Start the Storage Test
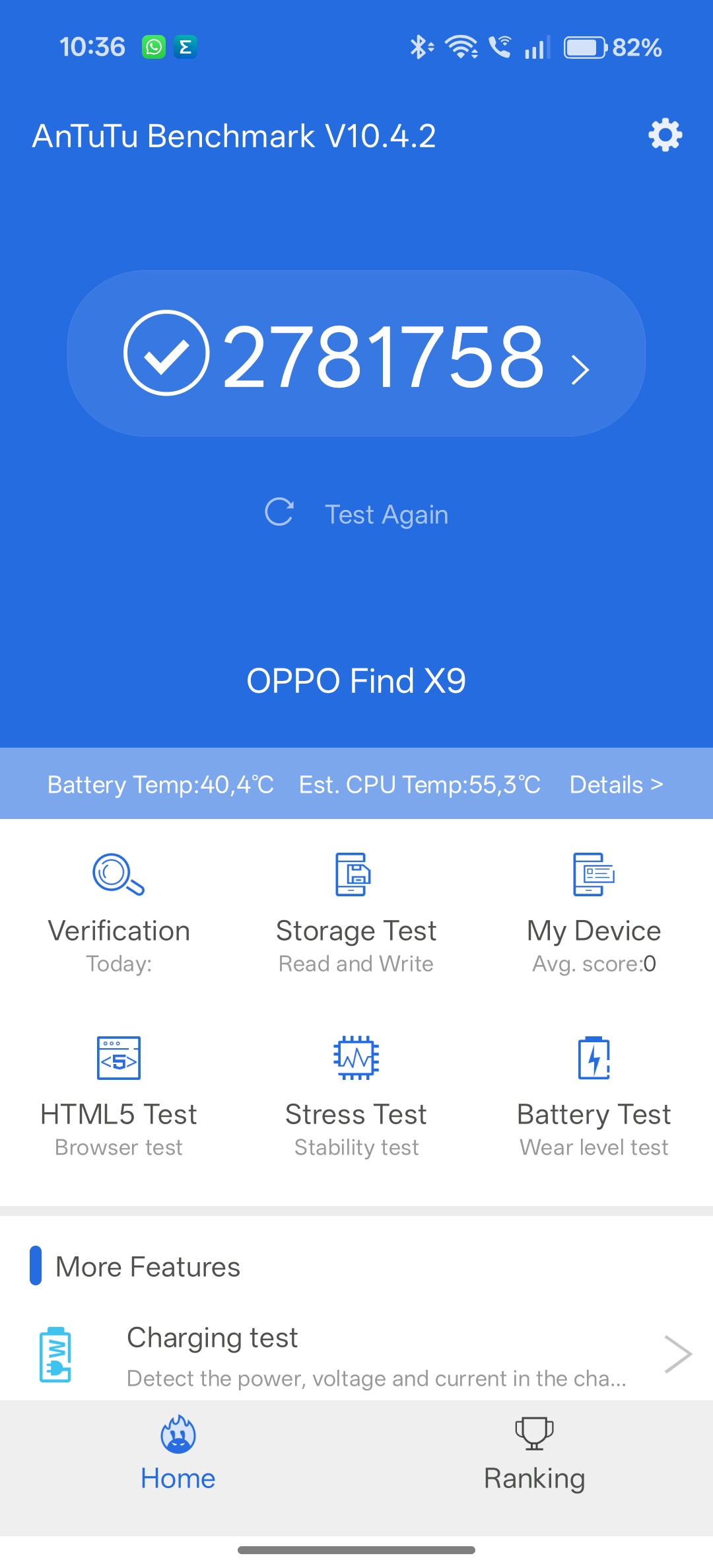 tap(356, 911)
